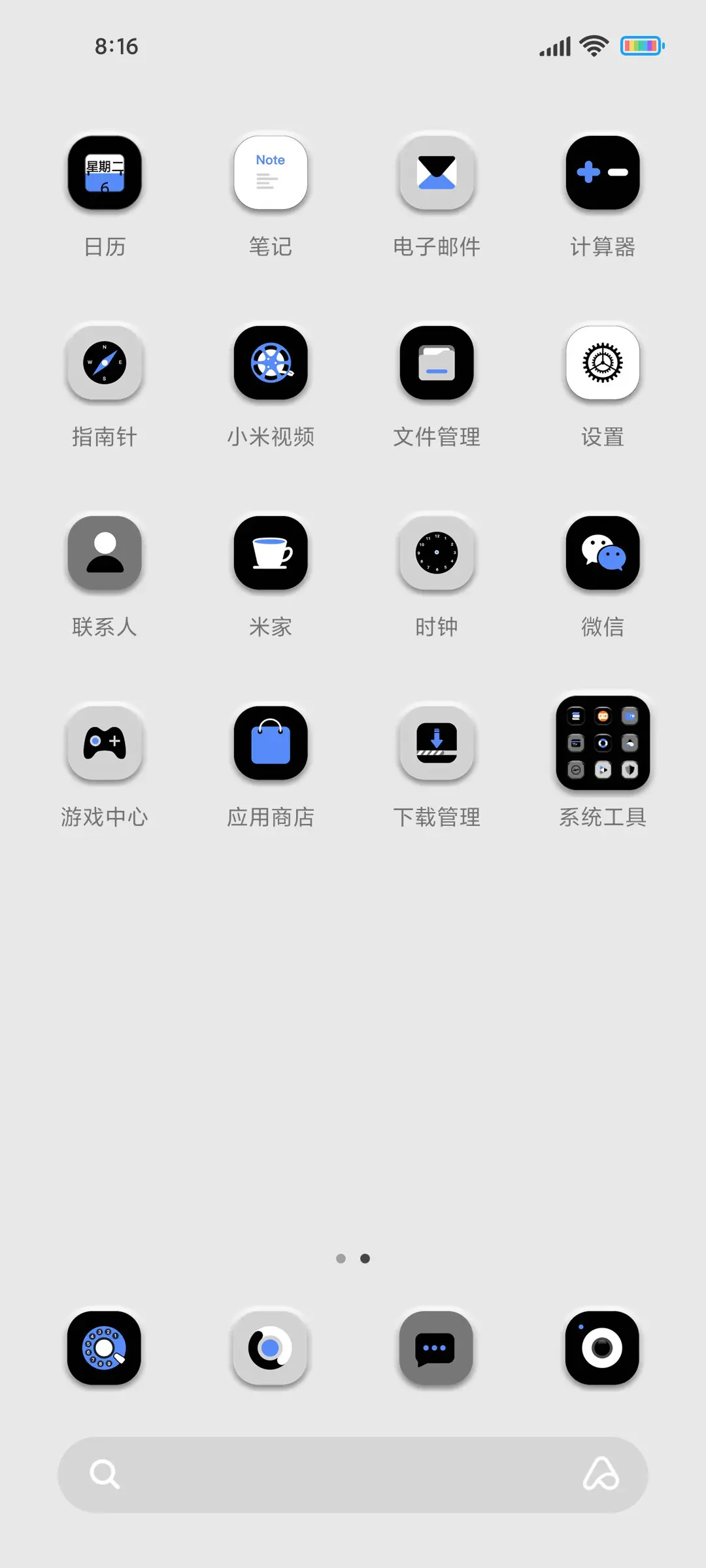Viewport: 706px width, 1568px height.
Task: Open the 设置 settings app
Action: tap(603, 363)
